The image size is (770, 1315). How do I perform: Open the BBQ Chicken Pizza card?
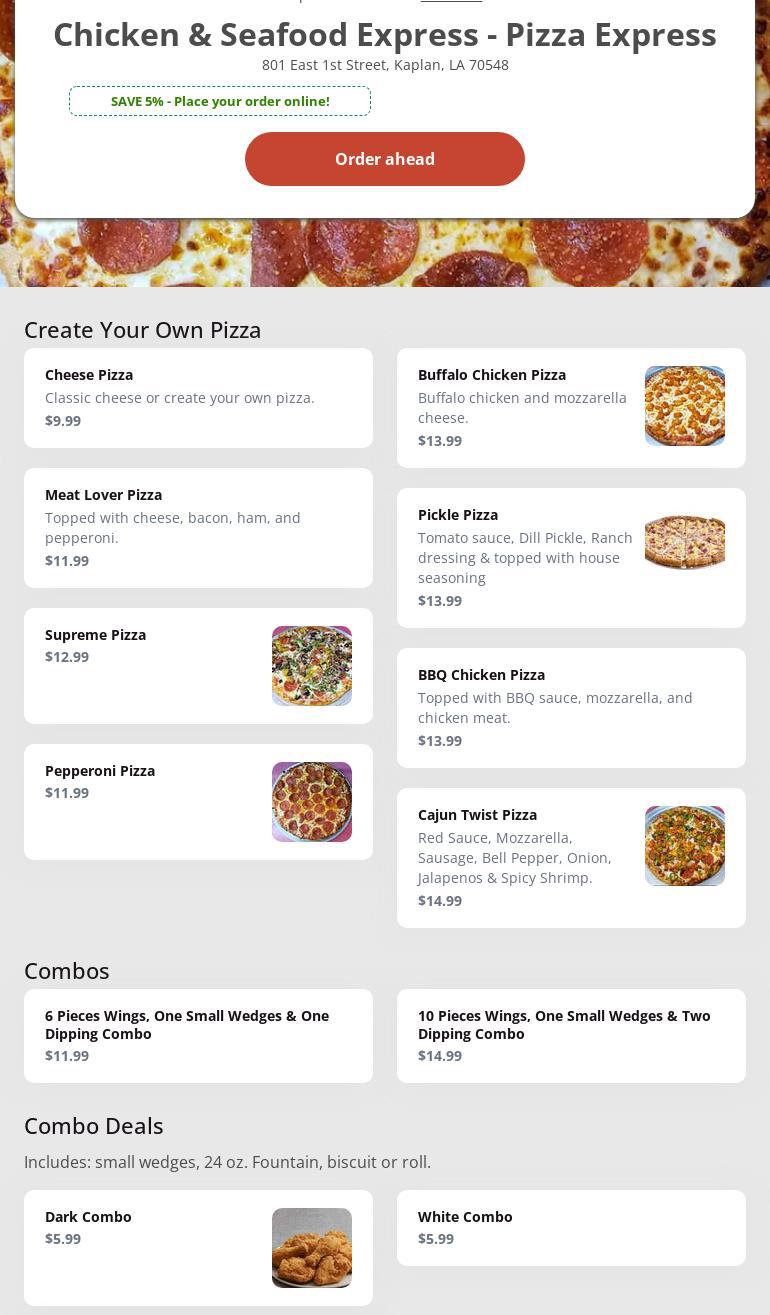571,708
